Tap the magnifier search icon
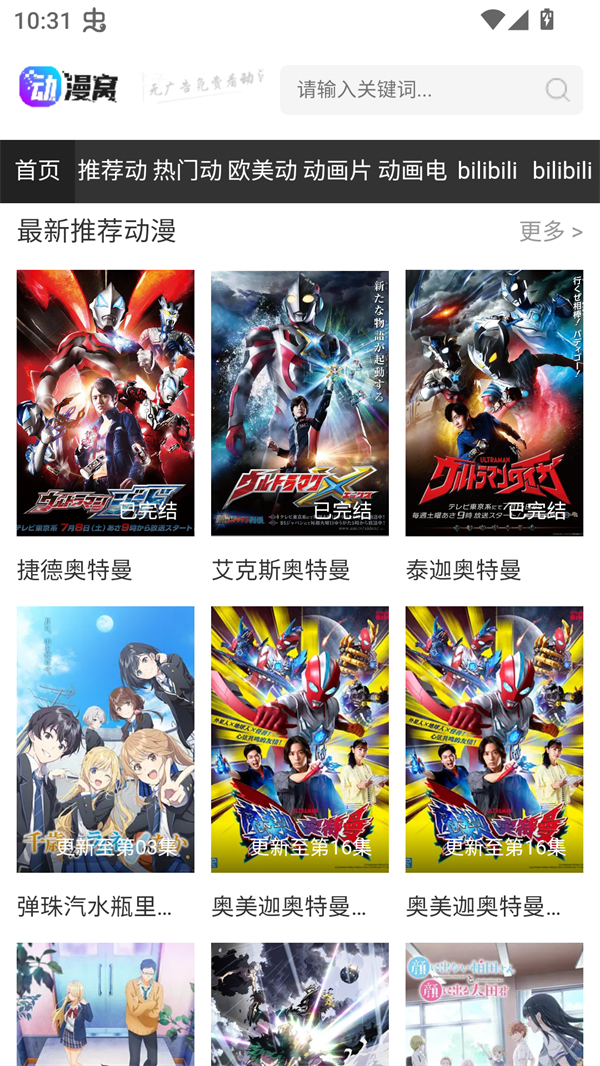This screenshot has width=600, height=1066. [x=557, y=90]
